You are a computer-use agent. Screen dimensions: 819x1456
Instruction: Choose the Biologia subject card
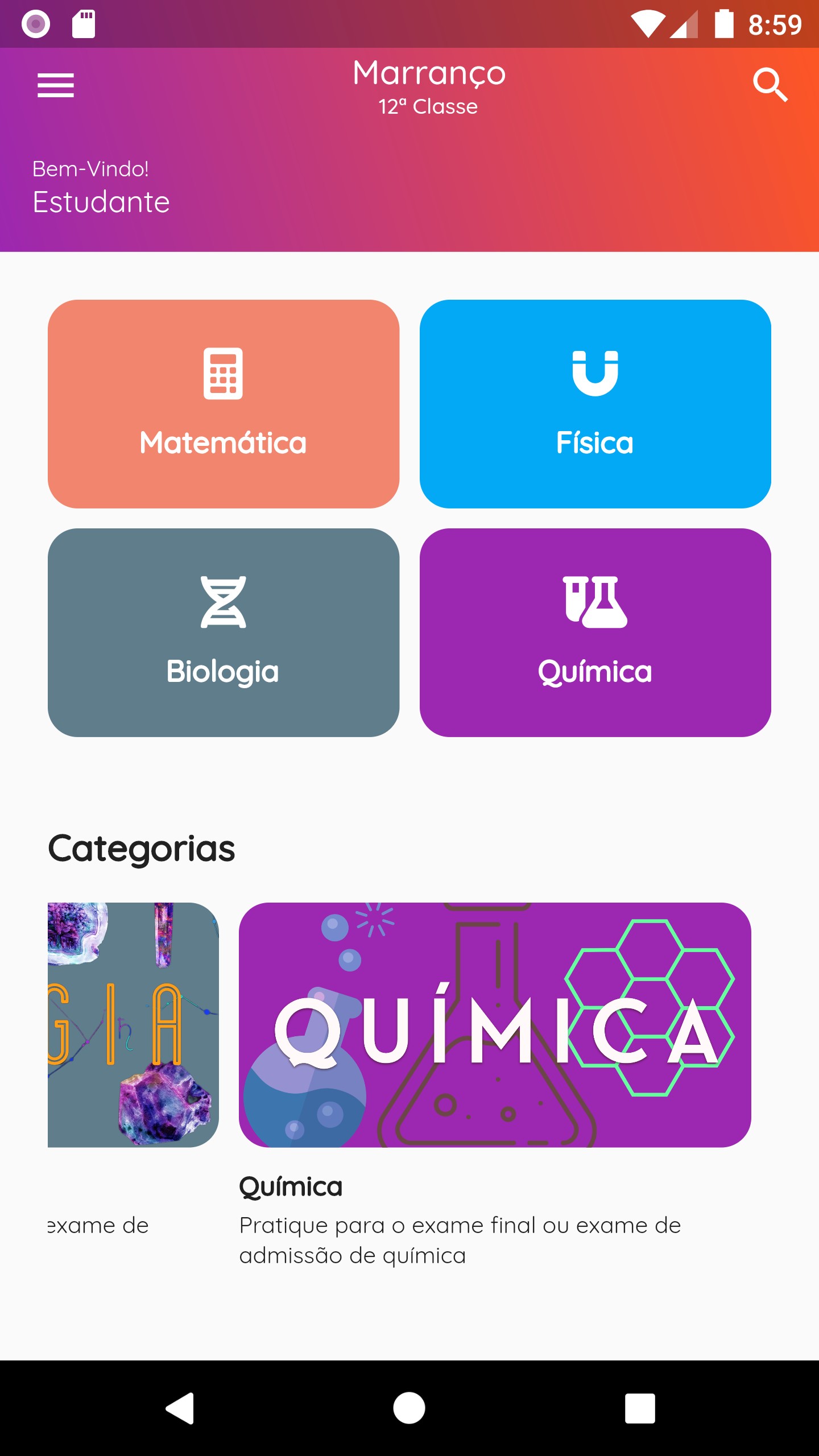(224, 632)
